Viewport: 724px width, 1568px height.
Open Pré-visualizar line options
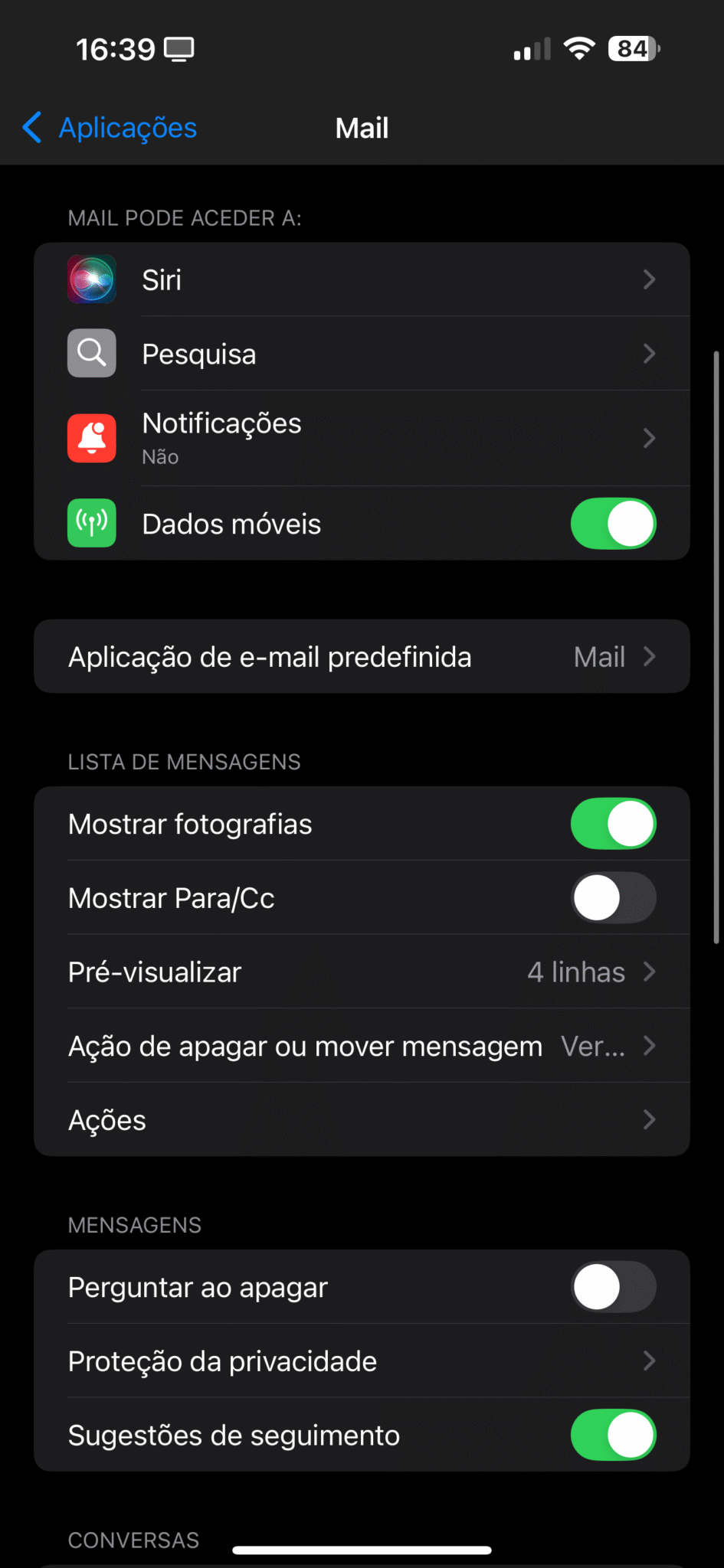362,972
